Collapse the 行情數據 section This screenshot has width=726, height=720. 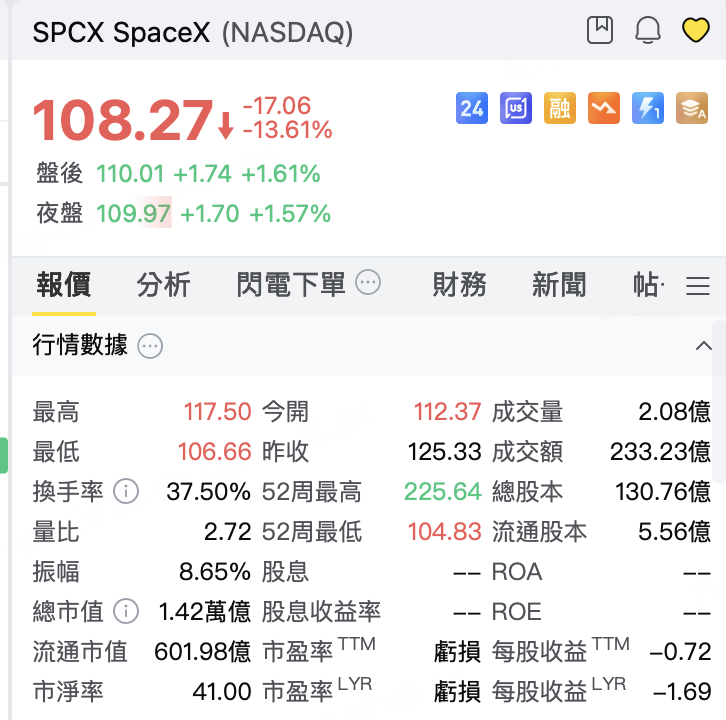pyautogui.click(x=703, y=345)
